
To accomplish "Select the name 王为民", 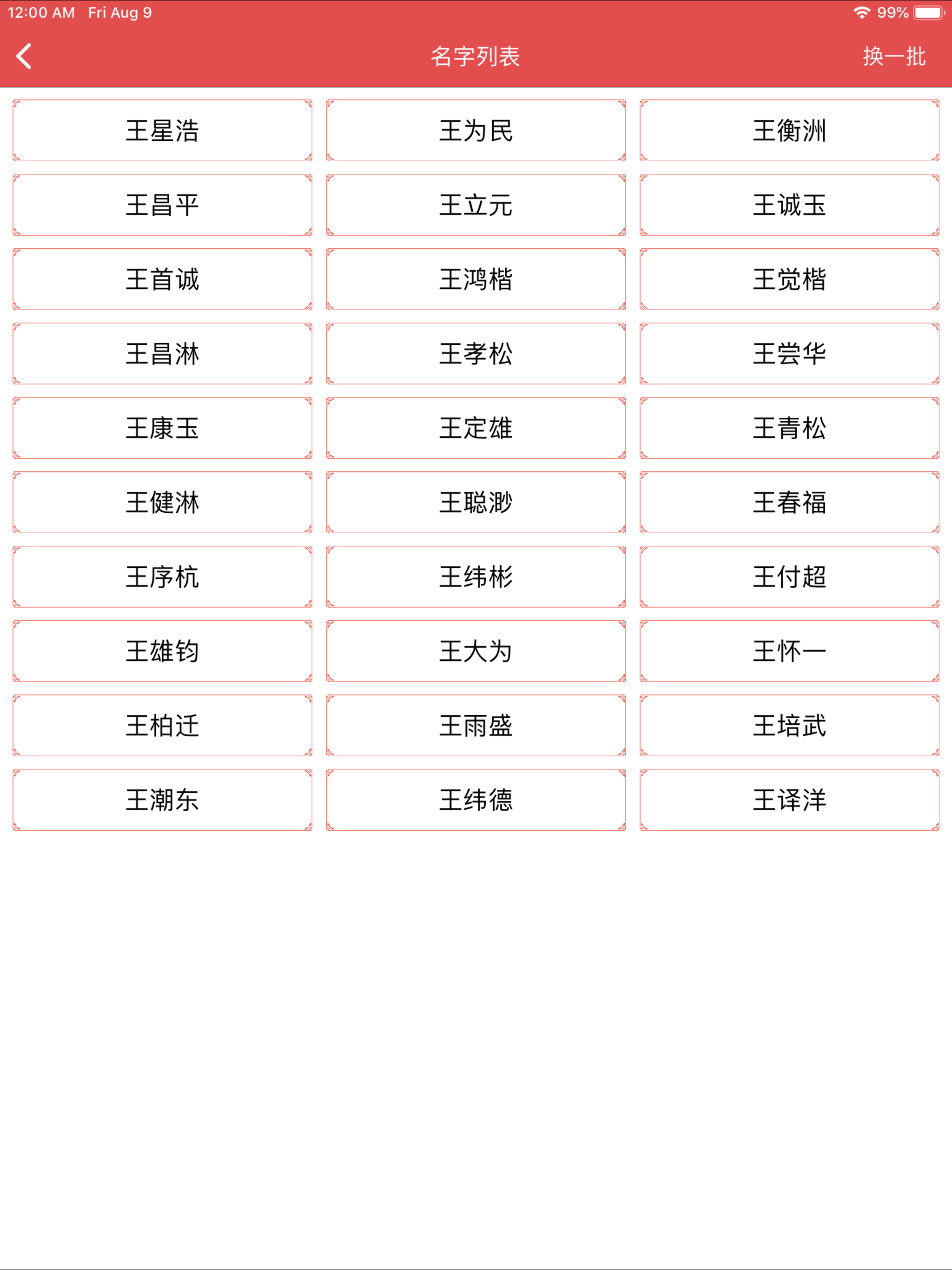I will pyautogui.click(x=476, y=131).
